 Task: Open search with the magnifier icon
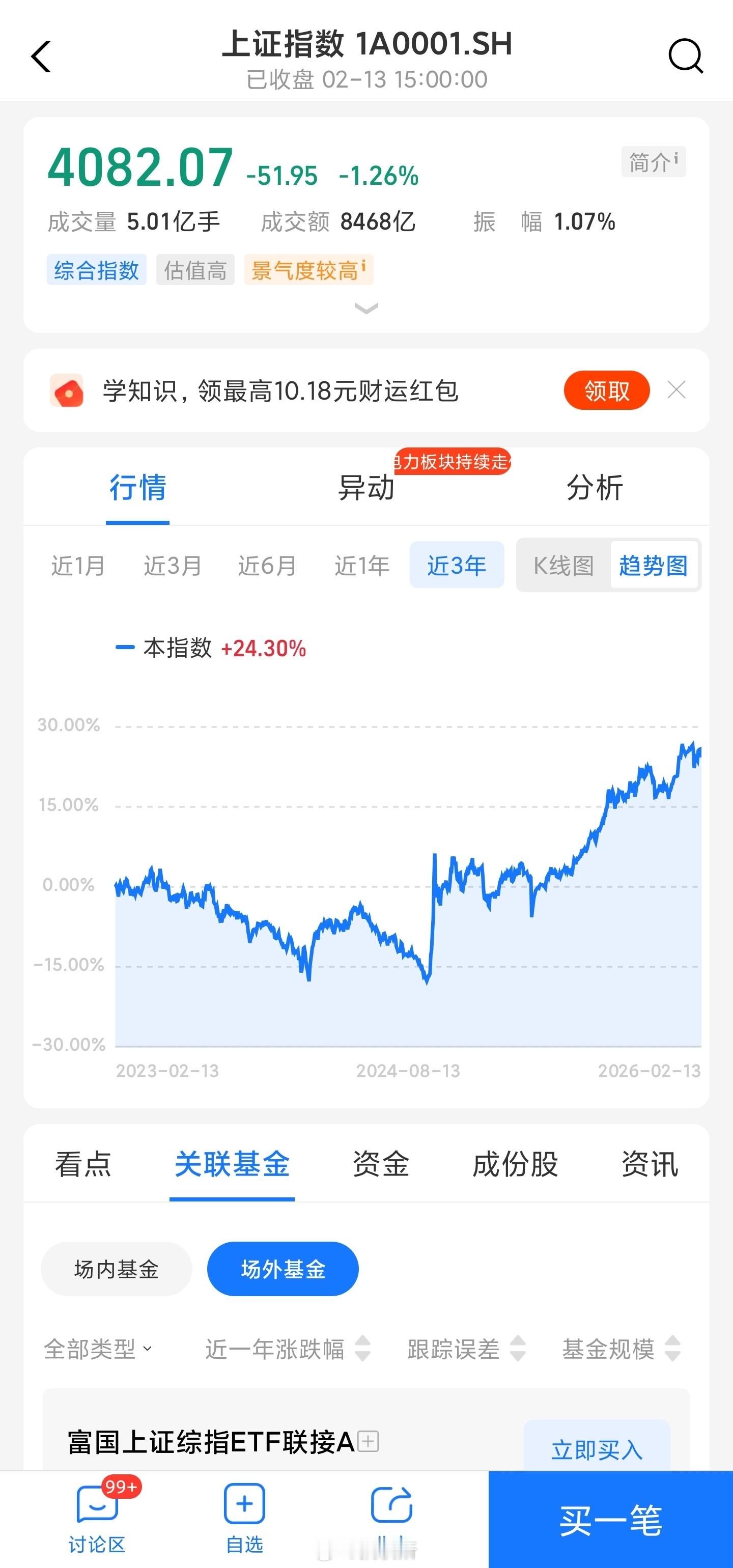686,55
